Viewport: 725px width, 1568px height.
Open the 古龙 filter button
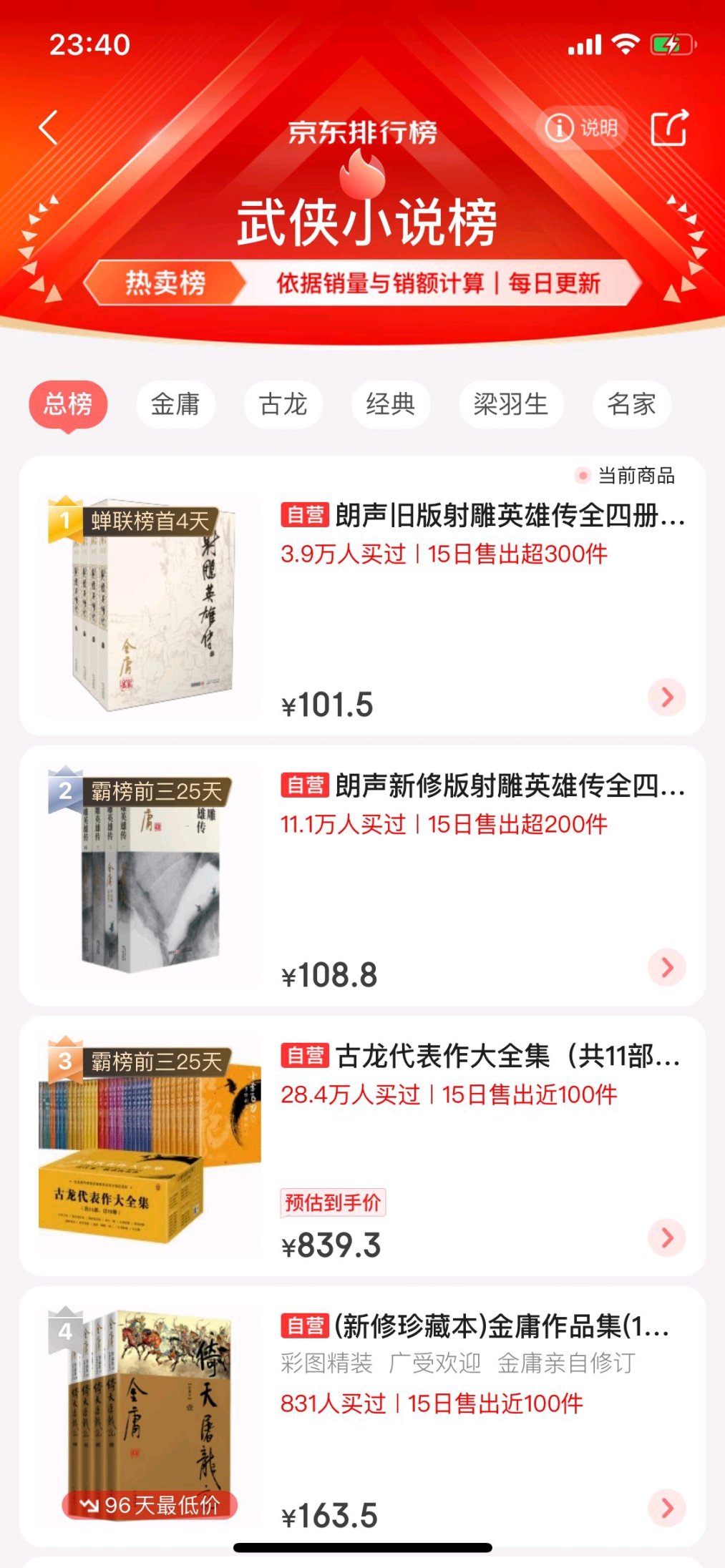pyautogui.click(x=283, y=404)
